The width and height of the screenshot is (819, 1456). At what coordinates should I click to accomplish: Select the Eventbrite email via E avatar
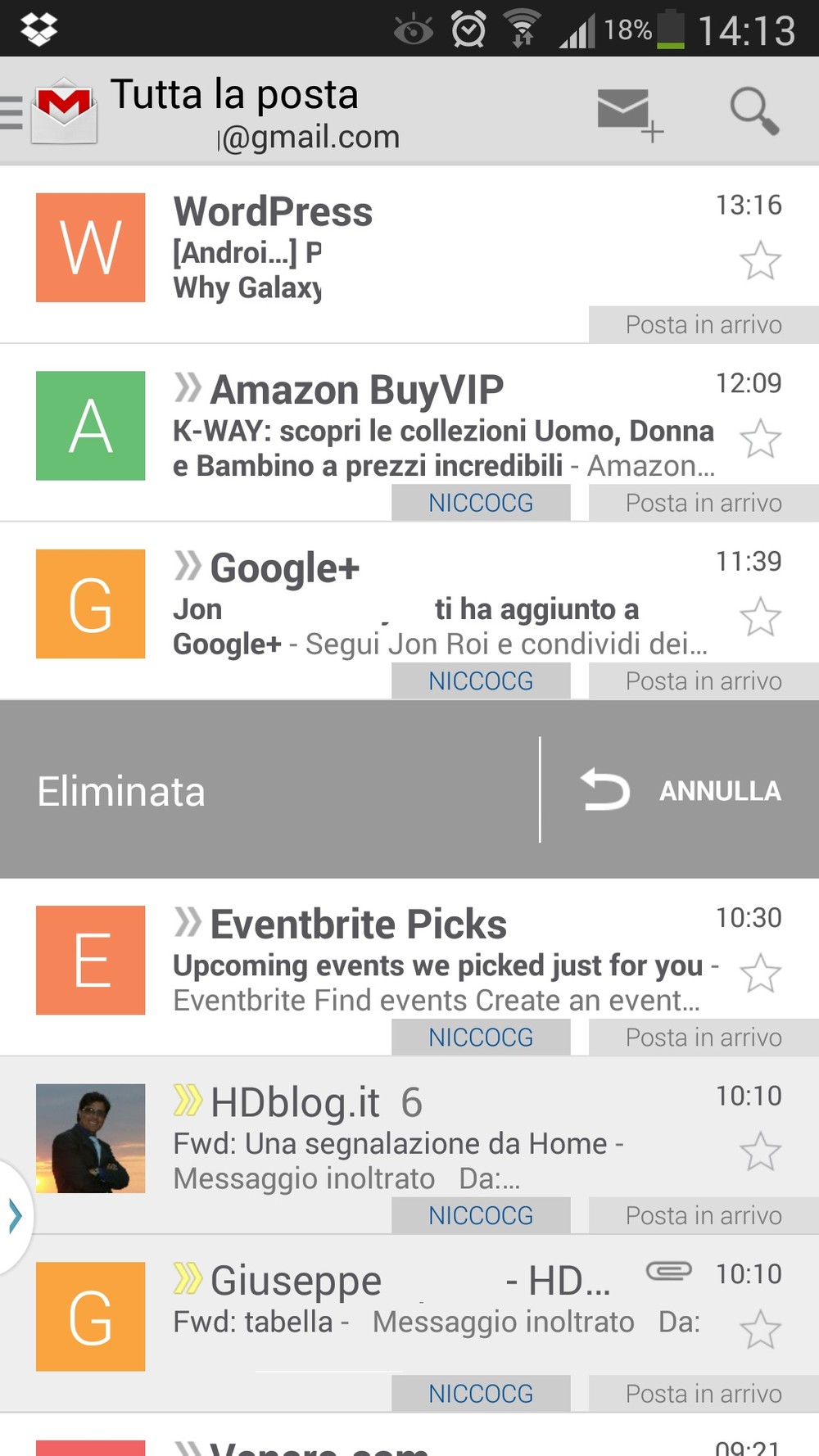click(x=90, y=960)
